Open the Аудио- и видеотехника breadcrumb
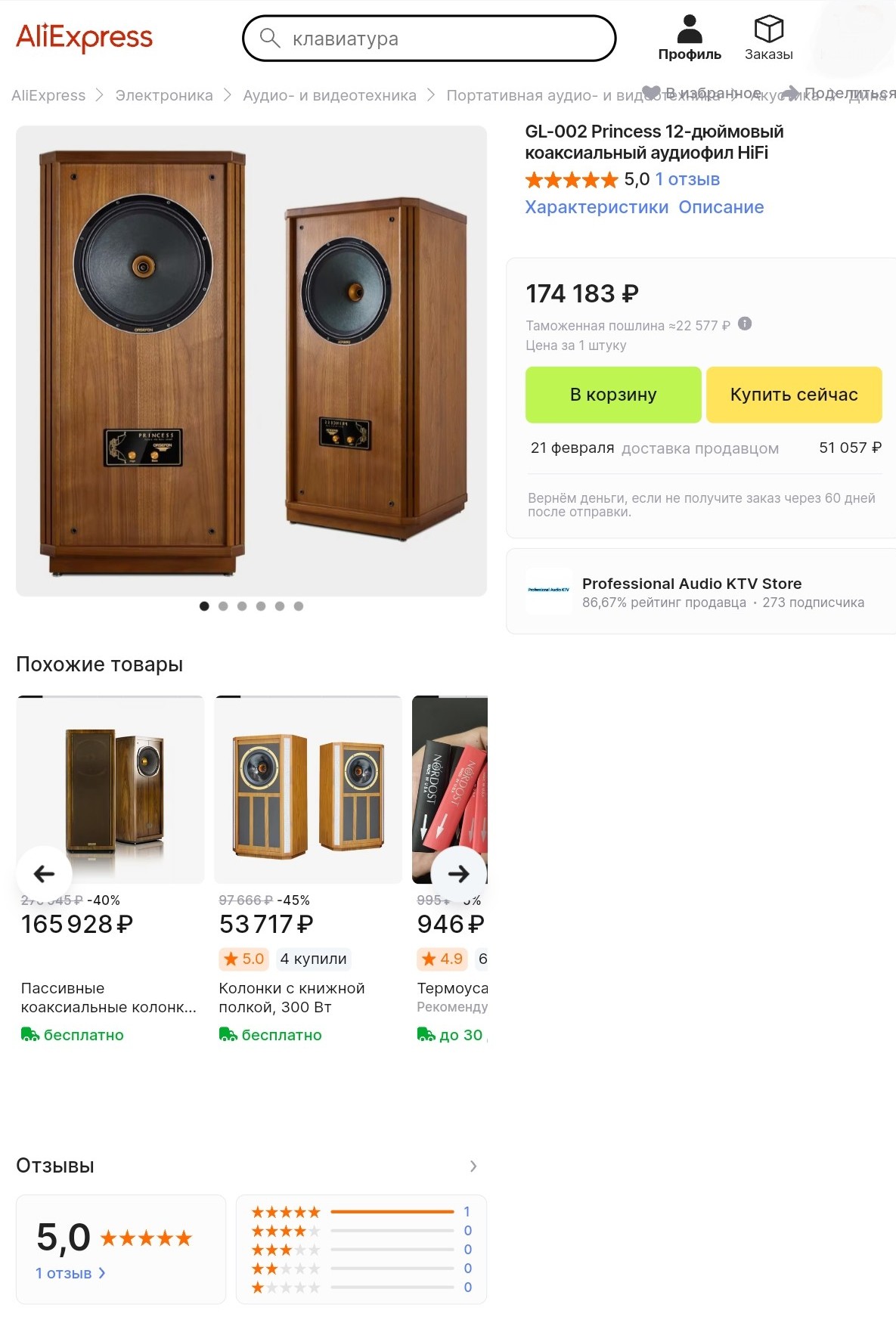896x1320 pixels. [330, 95]
